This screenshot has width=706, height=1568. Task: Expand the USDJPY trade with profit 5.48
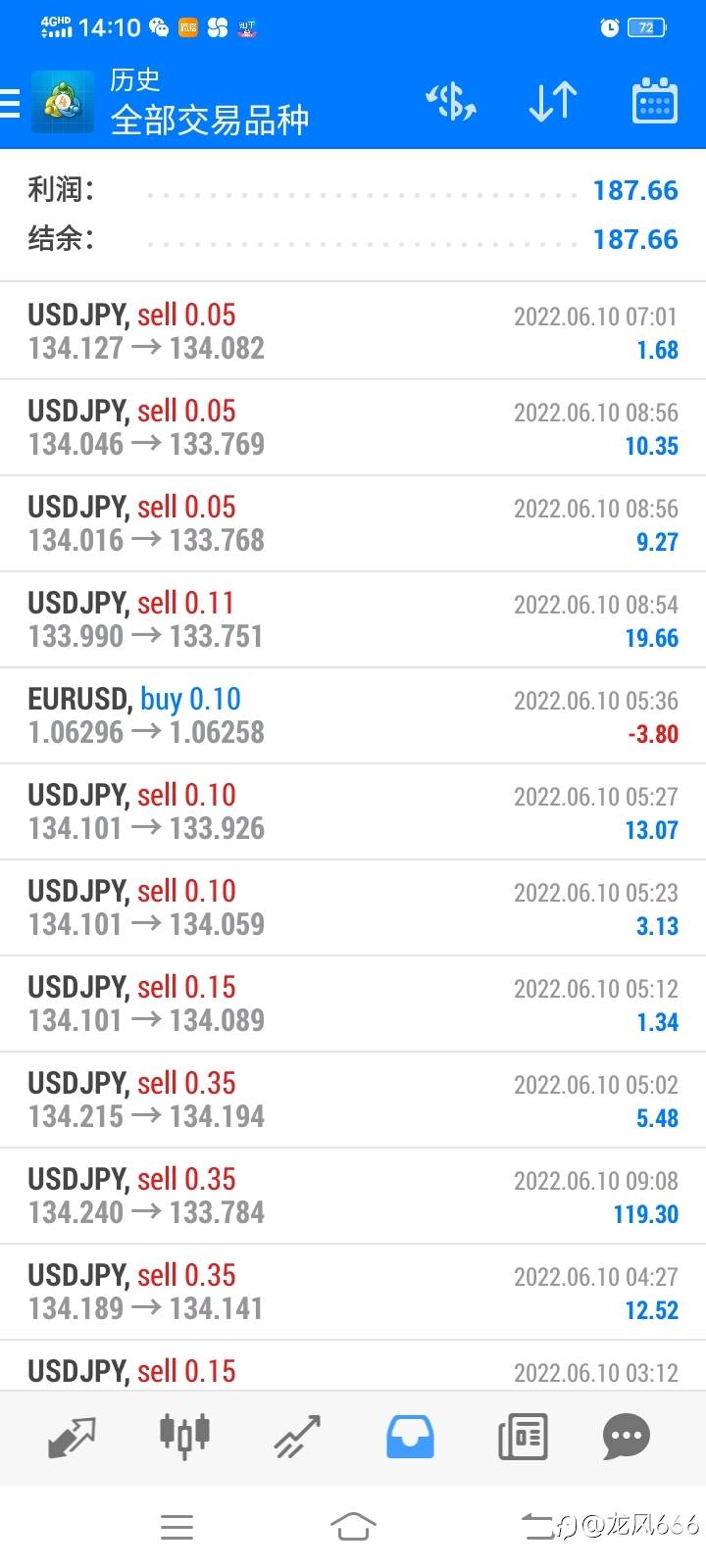[353, 1100]
